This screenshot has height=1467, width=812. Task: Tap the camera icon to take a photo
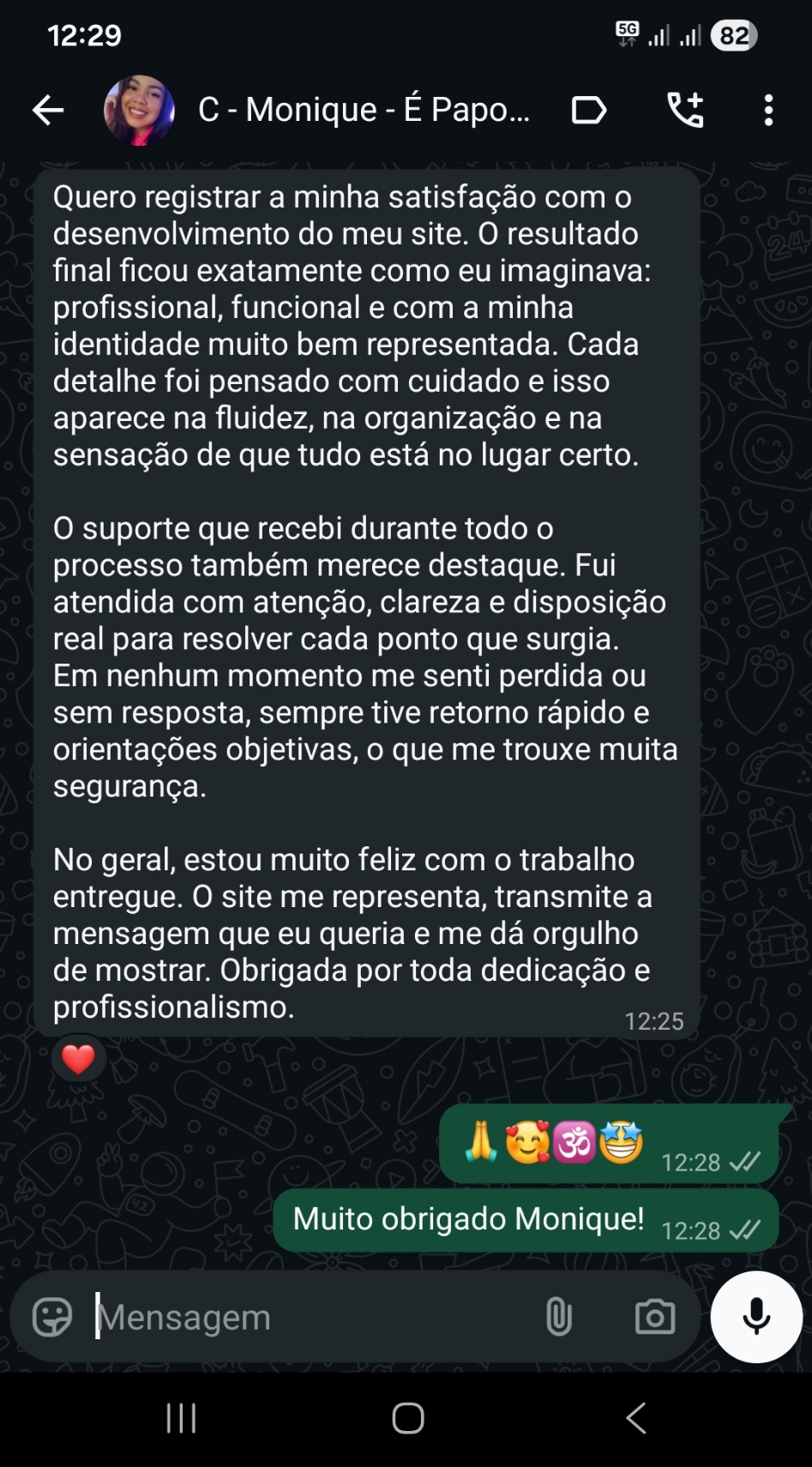point(655,1316)
